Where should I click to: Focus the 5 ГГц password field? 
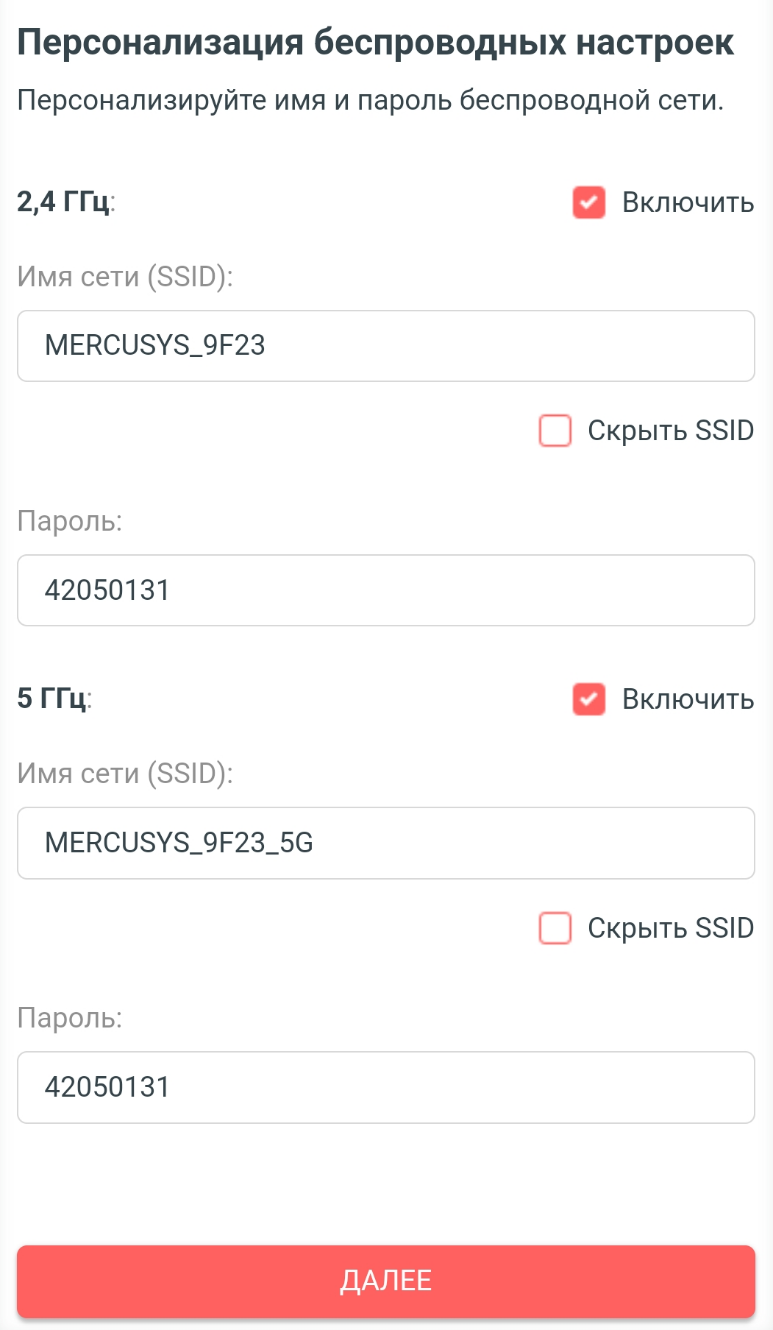(x=386, y=1087)
